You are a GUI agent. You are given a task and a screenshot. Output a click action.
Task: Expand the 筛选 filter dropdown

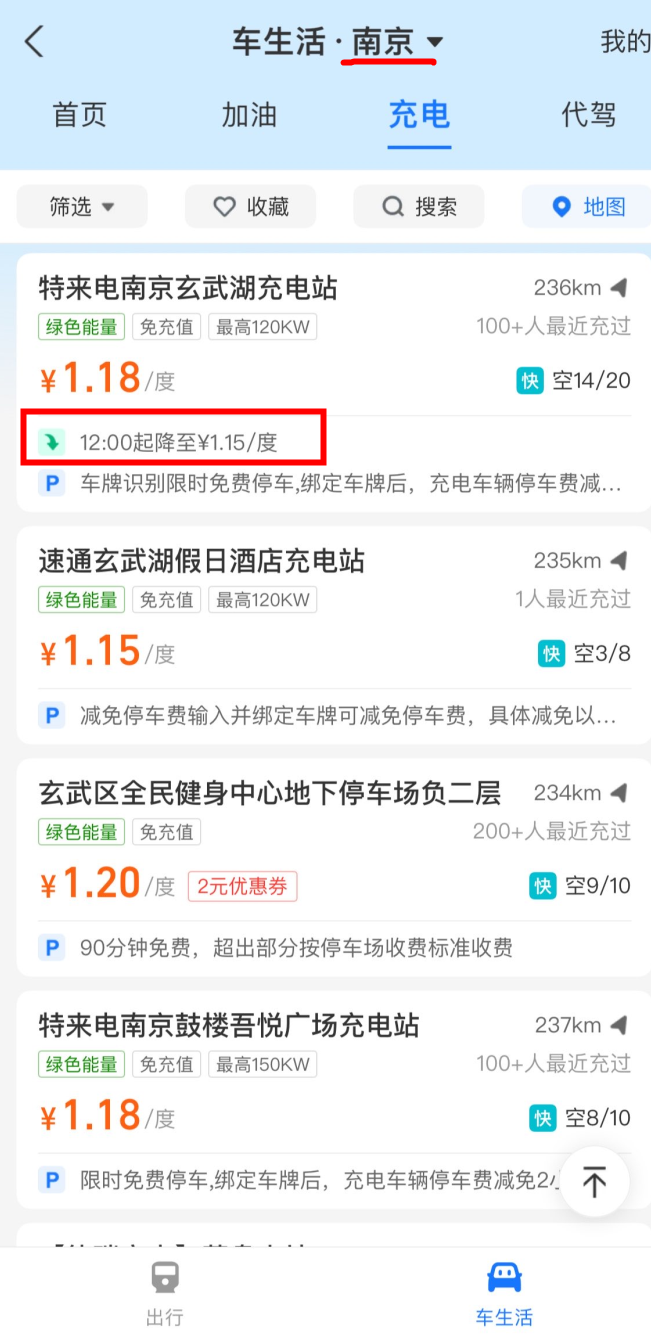pyautogui.click(x=82, y=206)
